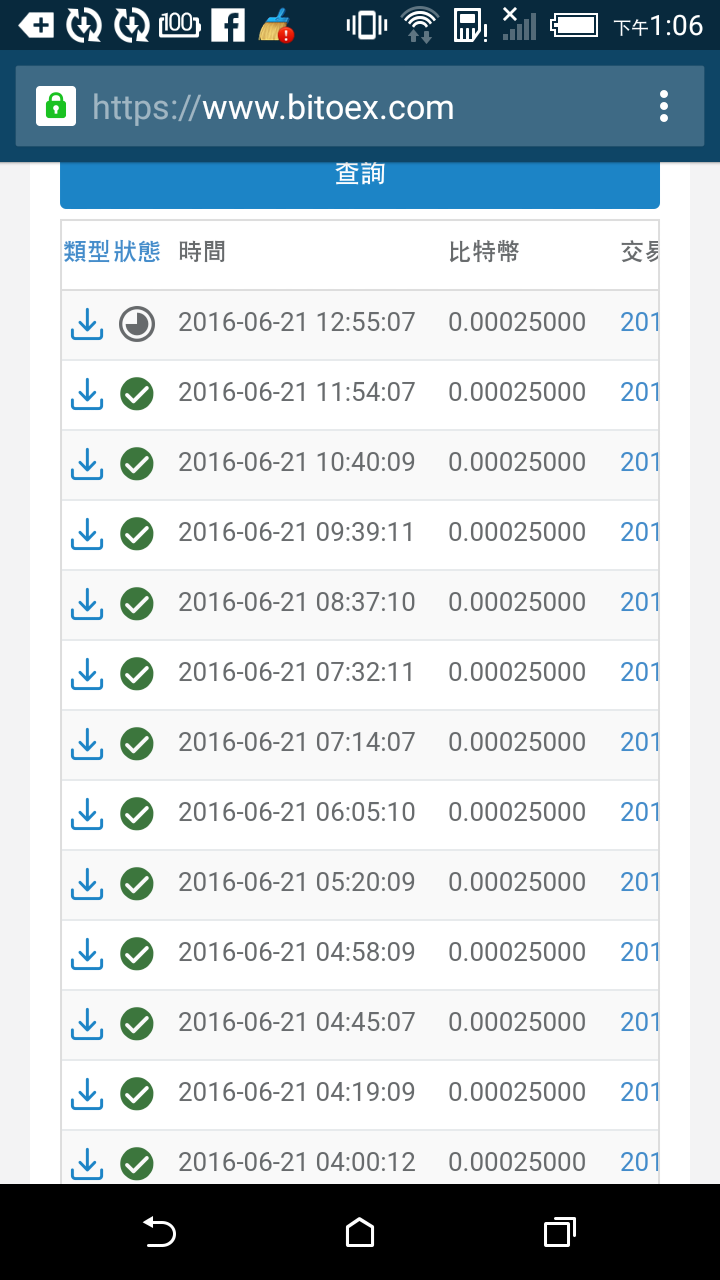Sort the table by 類型 column header
Viewport: 720px width, 1280px height.
[x=87, y=252]
